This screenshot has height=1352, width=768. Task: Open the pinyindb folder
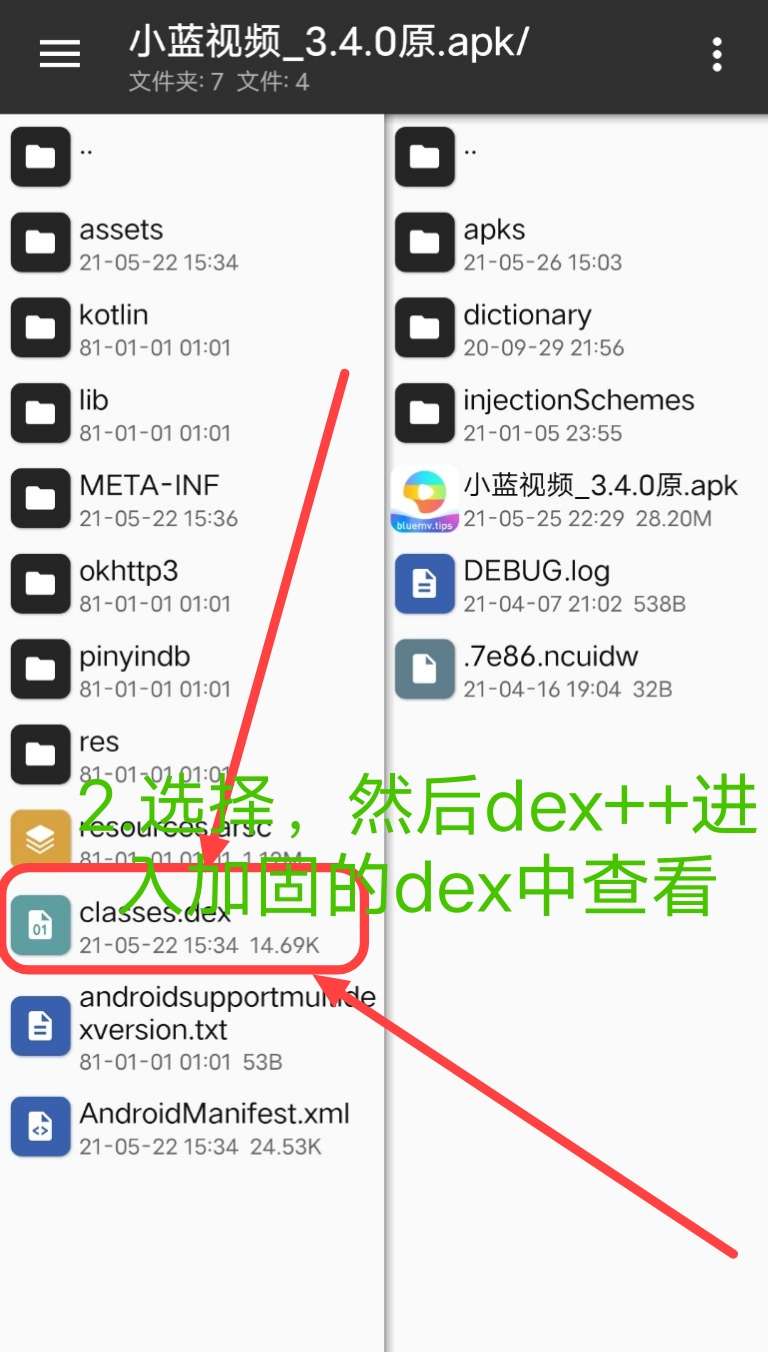[40, 668]
